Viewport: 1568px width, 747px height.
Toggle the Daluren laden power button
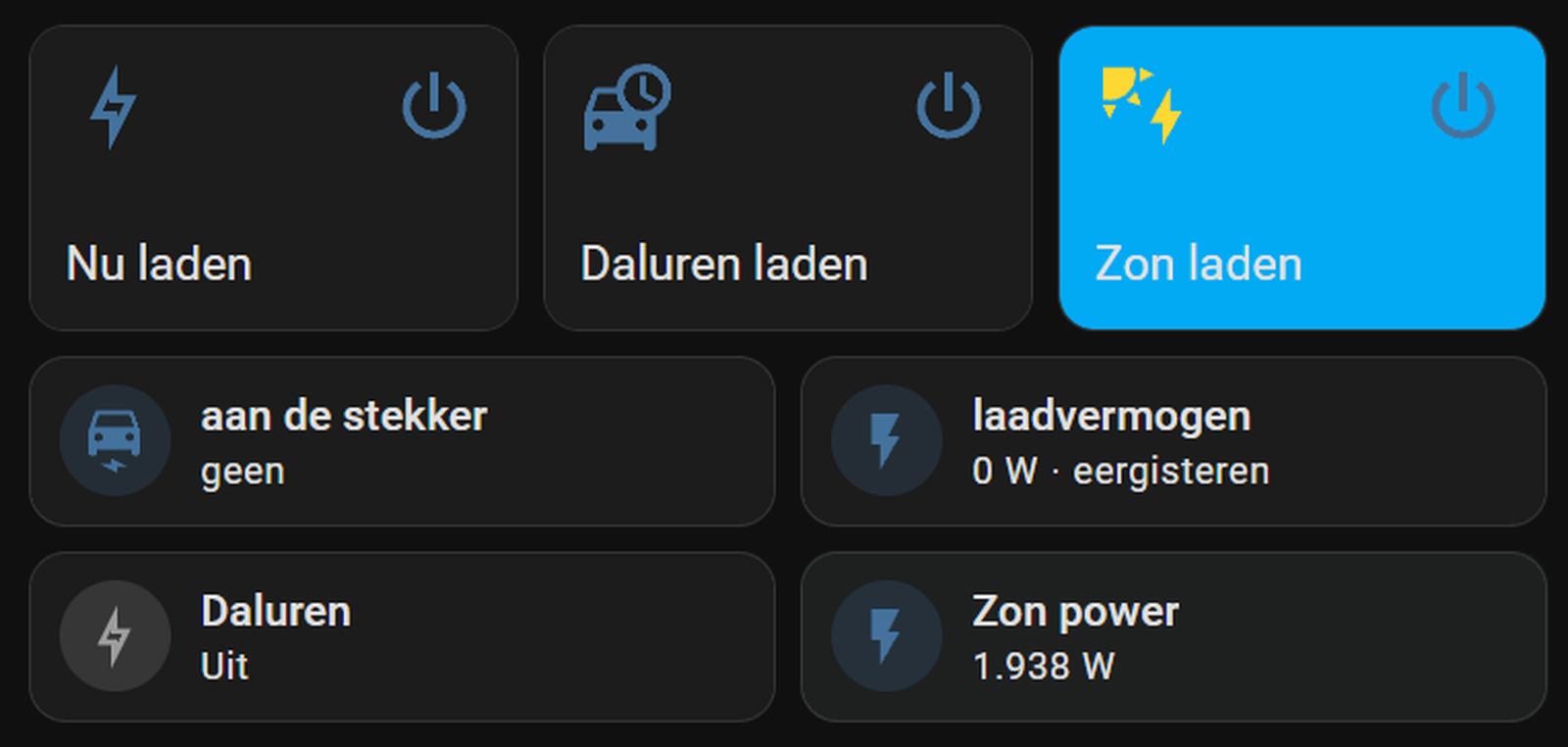tap(948, 106)
